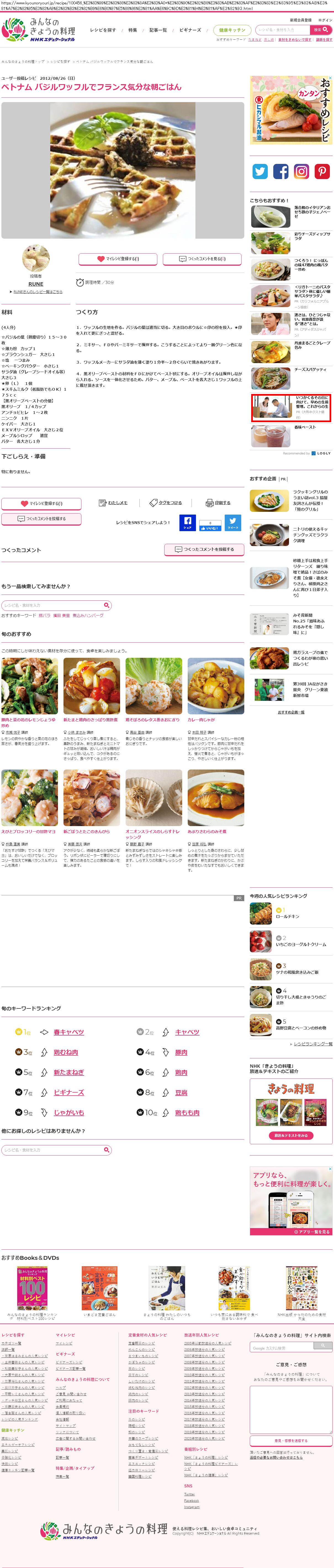Open the レシピを探す navigation item
Viewport: 334px width, 1568px height.
103,30
